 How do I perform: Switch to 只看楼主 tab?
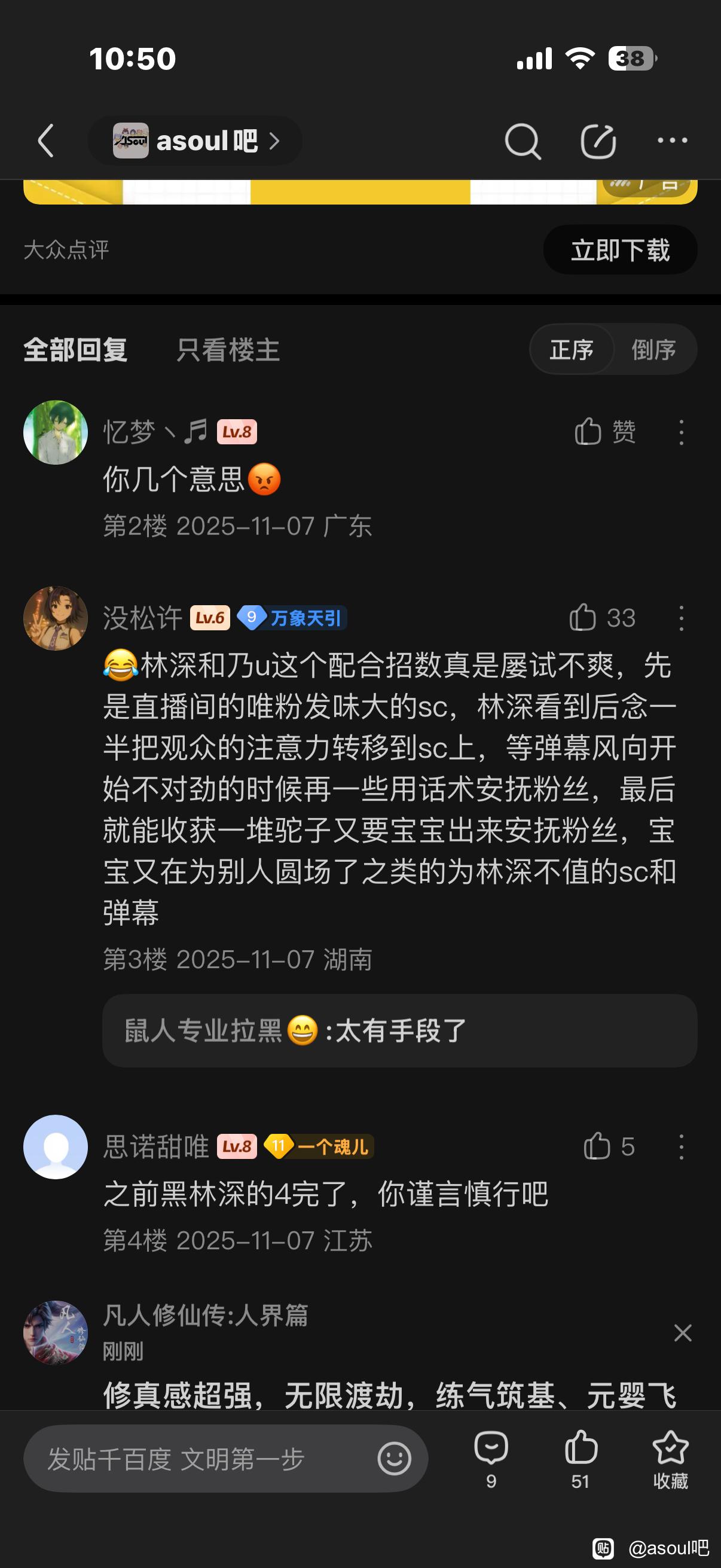228,350
